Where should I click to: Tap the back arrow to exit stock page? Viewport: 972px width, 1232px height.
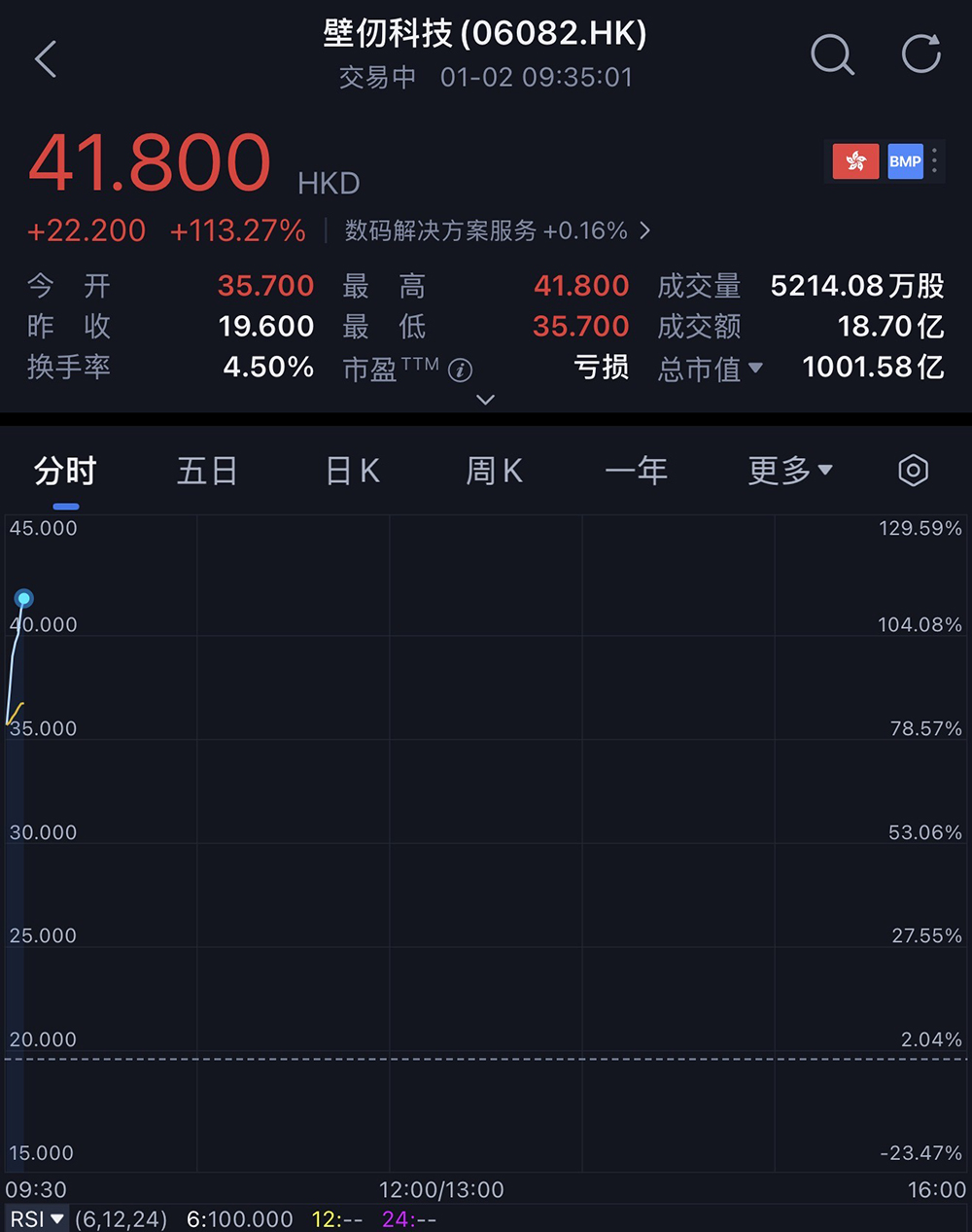point(47,58)
